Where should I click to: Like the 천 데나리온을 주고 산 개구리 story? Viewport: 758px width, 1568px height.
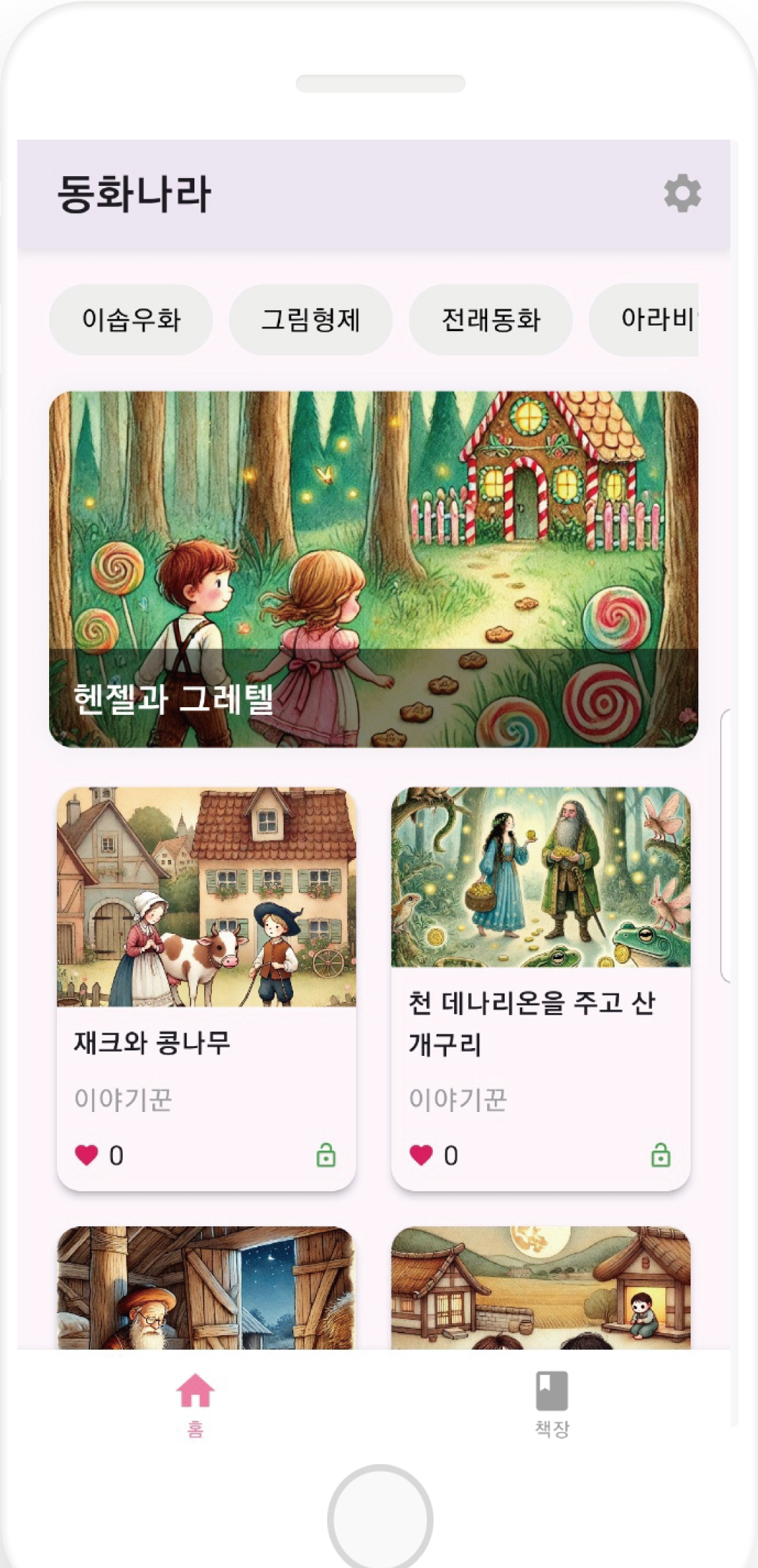point(421,1155)
